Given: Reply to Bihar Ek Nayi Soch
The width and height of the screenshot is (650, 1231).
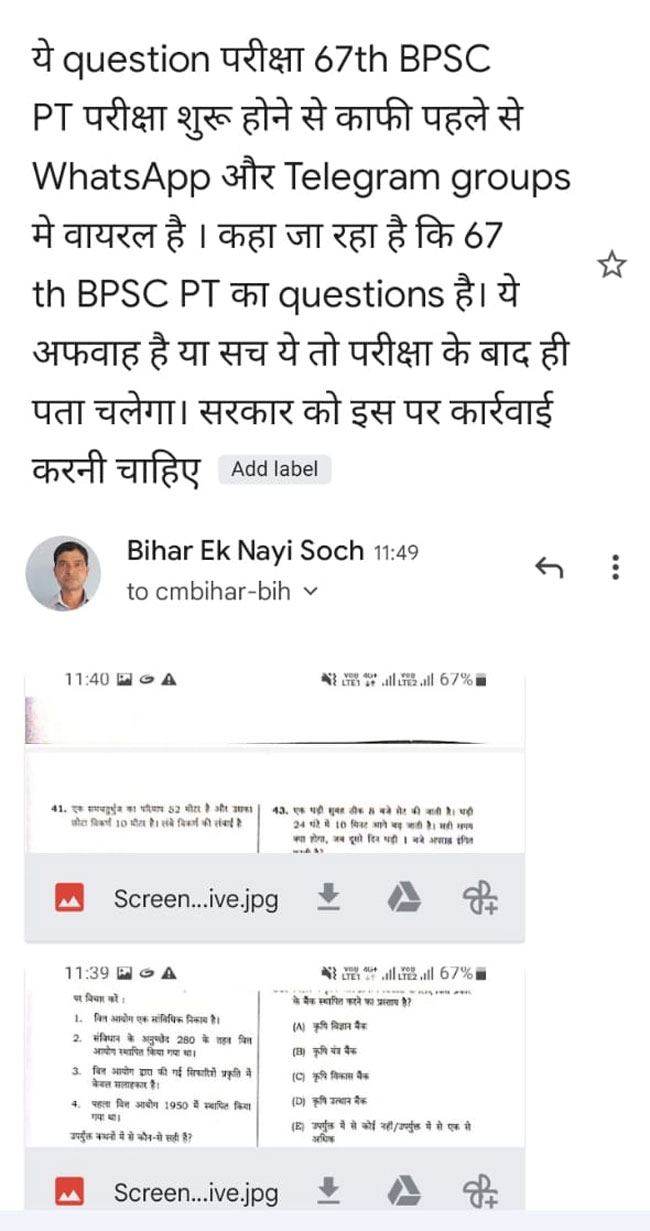Looking at the screenshot, I should (x=549, y=568).
